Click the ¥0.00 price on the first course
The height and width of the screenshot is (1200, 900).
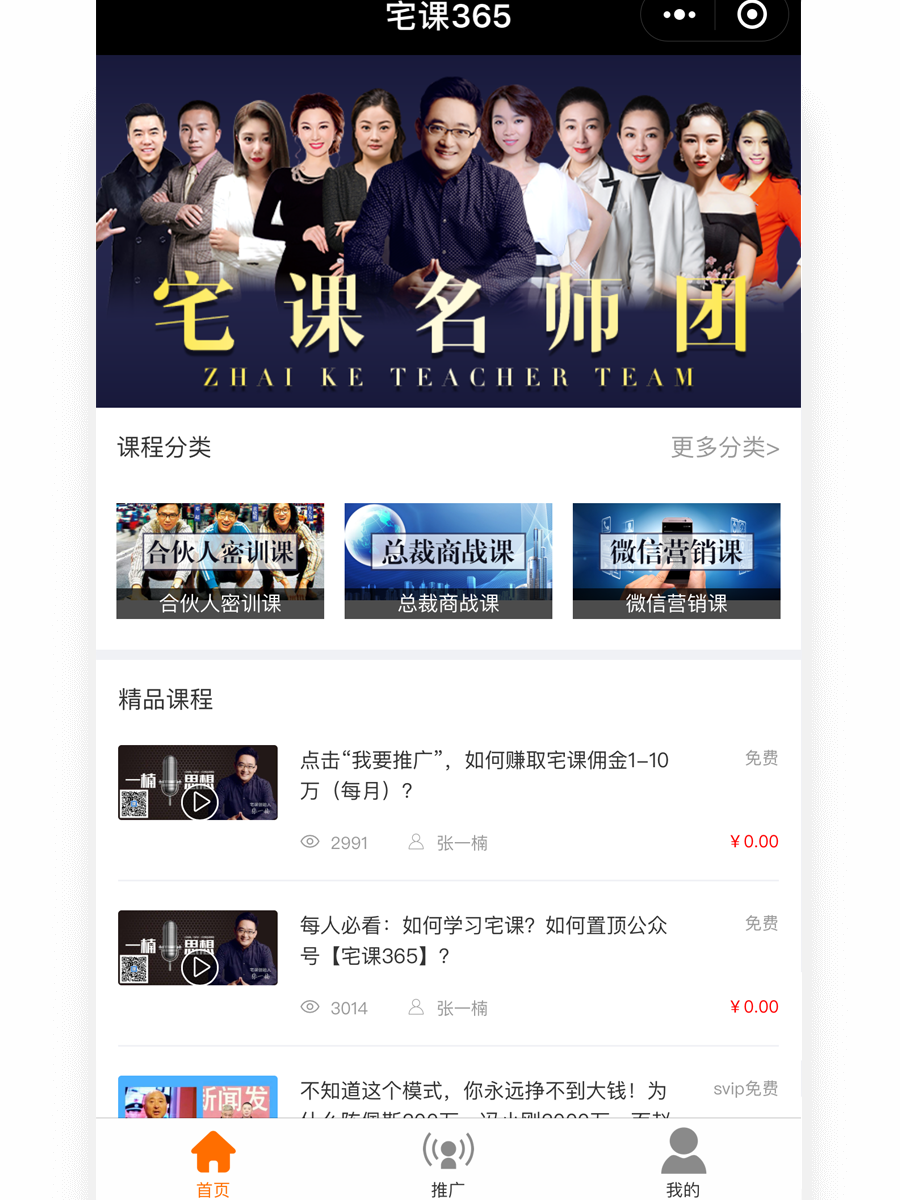tap(753, 842)
